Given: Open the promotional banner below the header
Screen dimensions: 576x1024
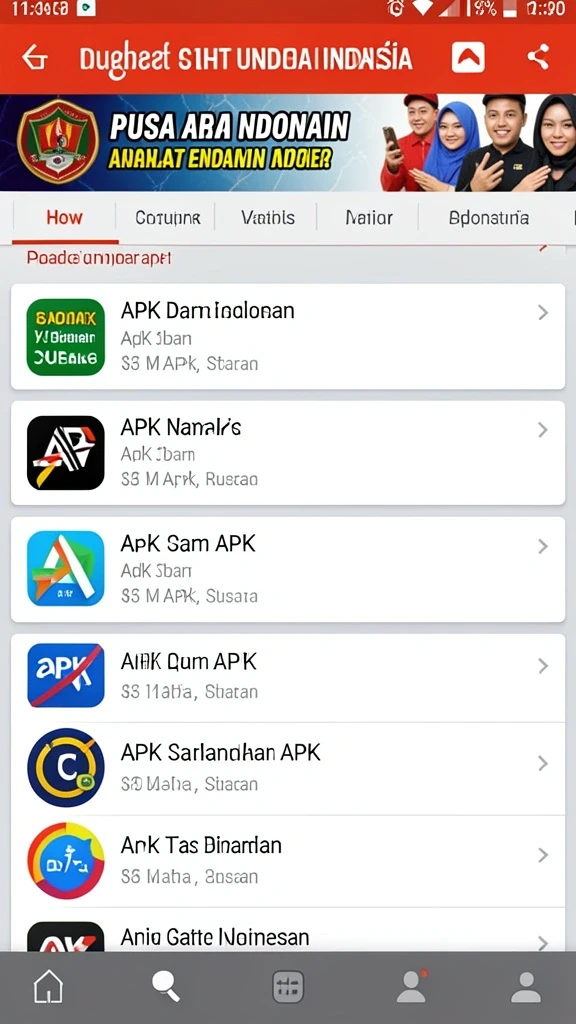Looking at the screenshot, I should (x=288, y=143).
